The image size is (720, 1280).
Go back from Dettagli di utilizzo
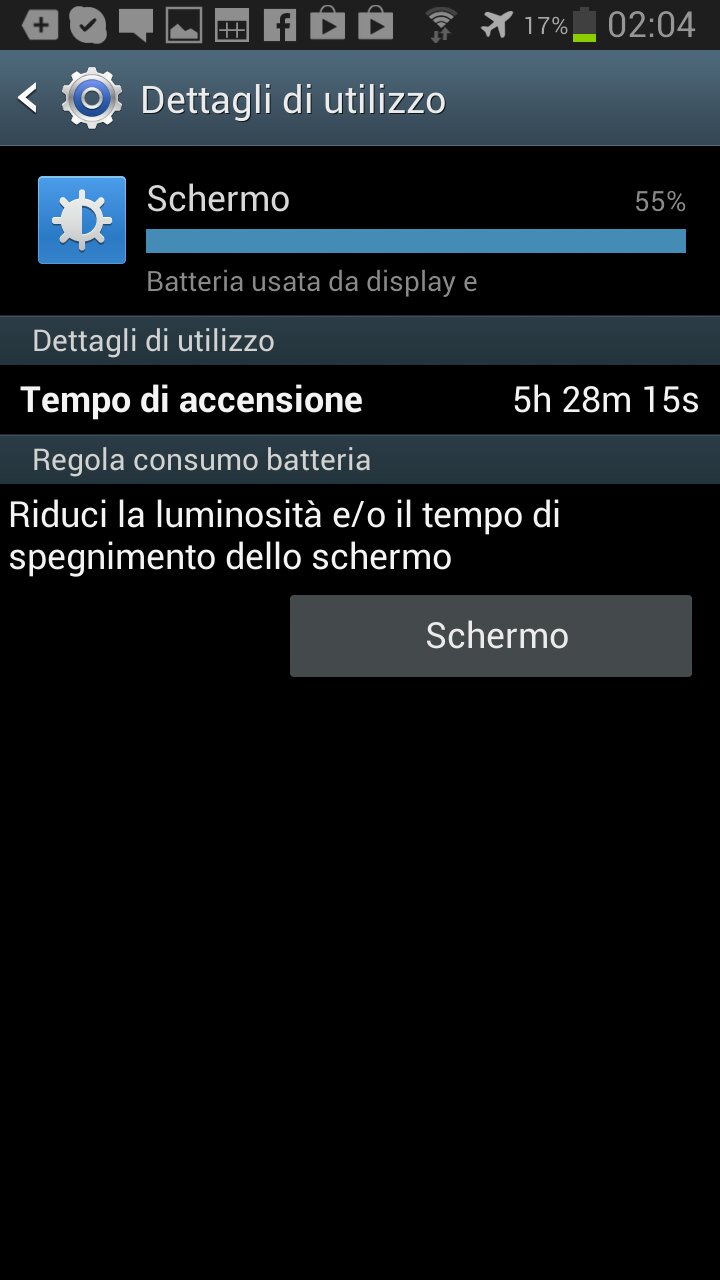(30, 98)
